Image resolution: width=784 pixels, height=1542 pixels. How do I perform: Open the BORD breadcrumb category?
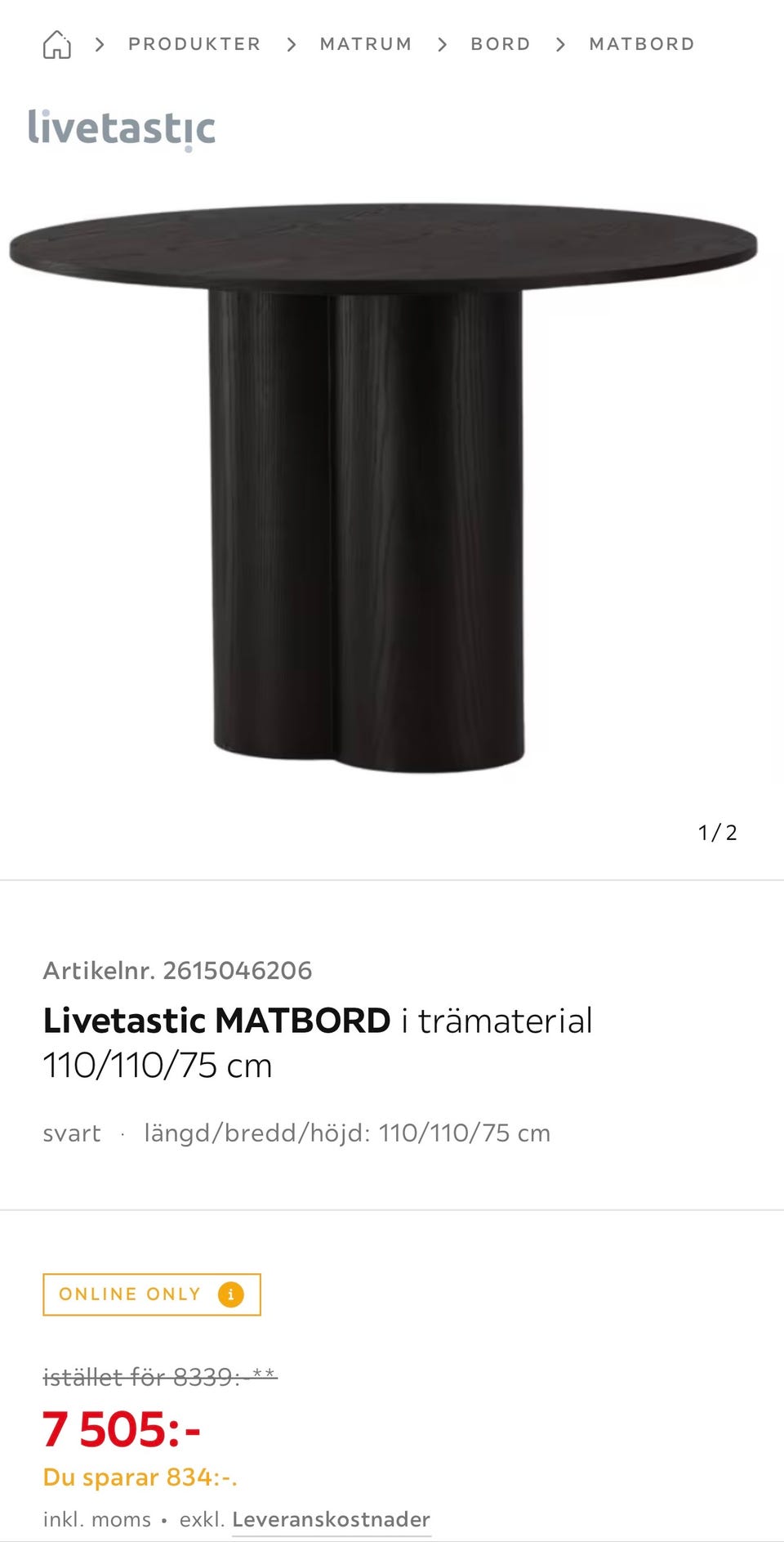tap(501, 44)
